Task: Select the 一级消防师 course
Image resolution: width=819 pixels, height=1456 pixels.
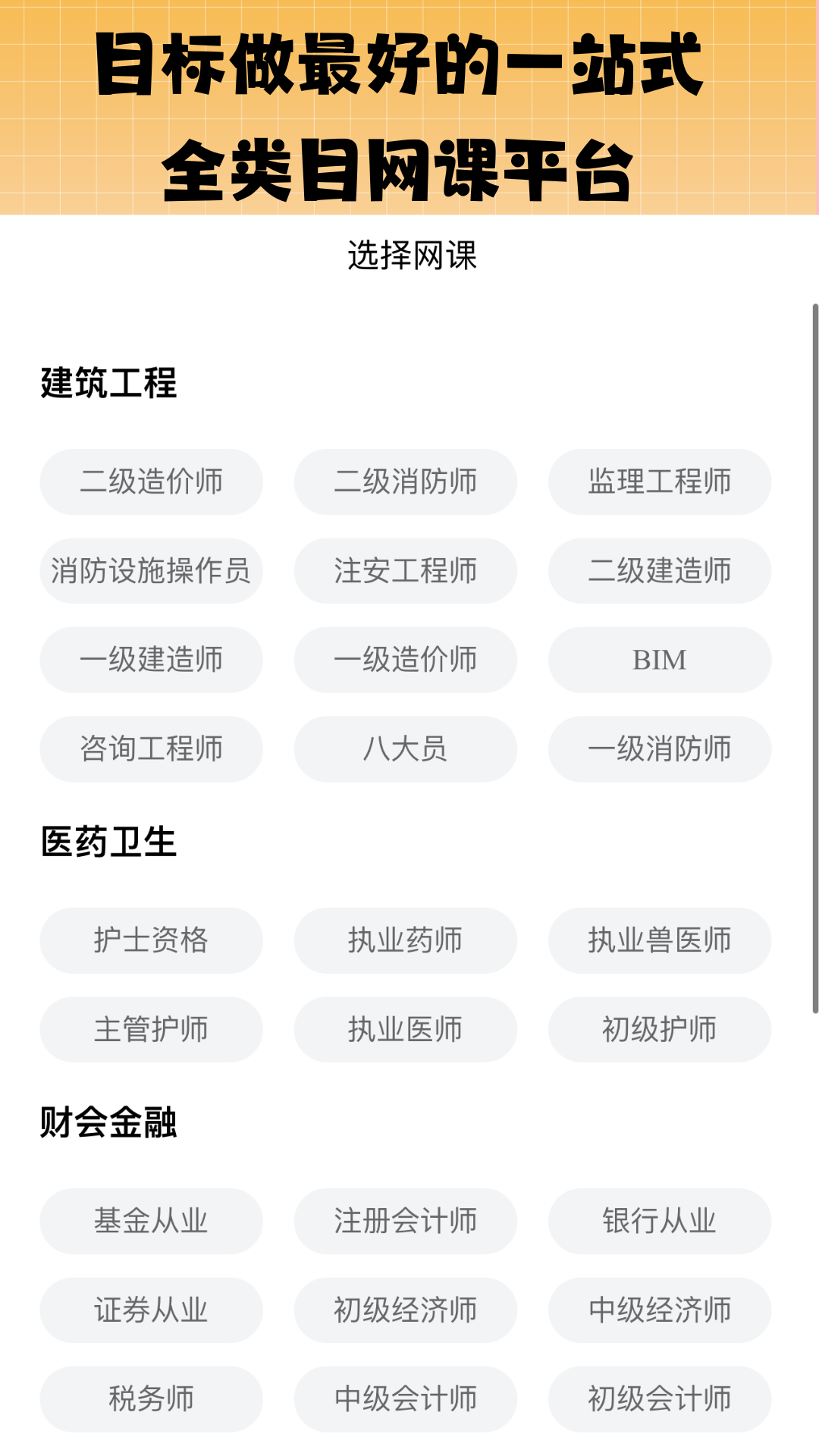Action: pyautogui.click(x=659, y=748)
